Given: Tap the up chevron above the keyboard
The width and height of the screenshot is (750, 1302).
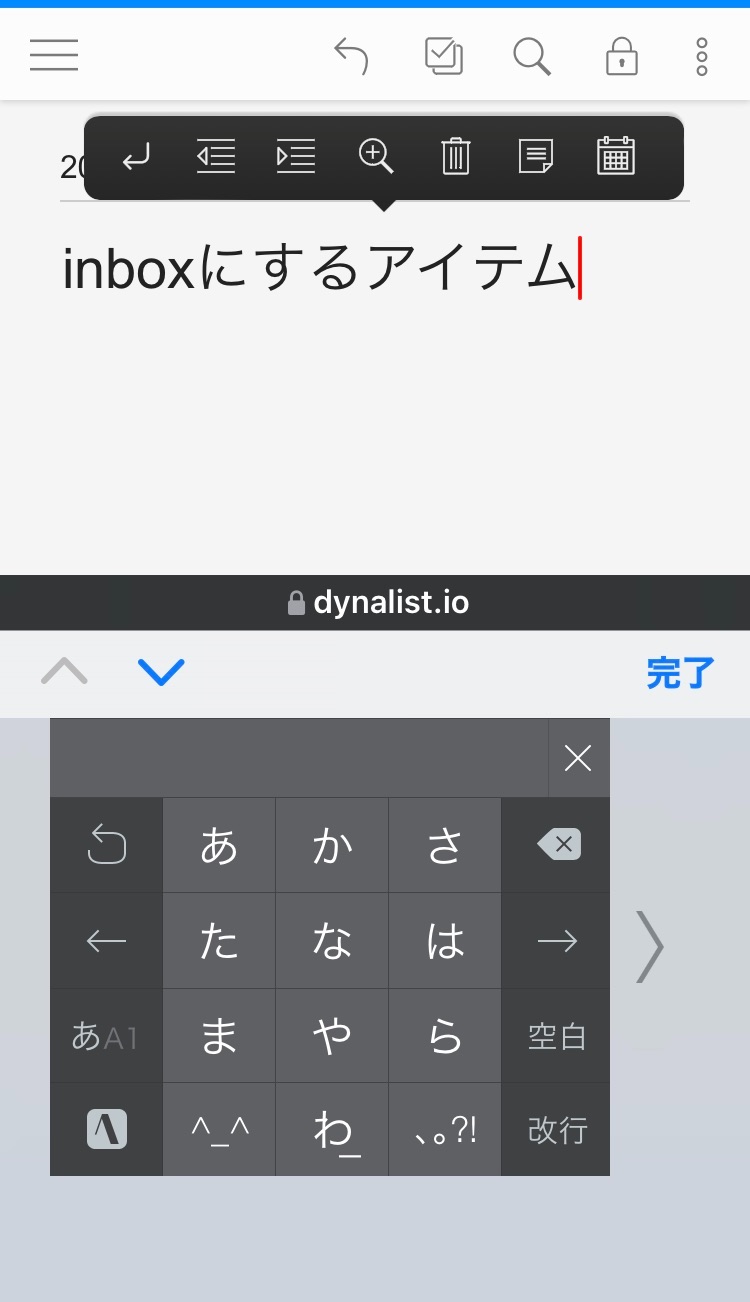Looking at the screenshot, I should click(x=63, y=672).
